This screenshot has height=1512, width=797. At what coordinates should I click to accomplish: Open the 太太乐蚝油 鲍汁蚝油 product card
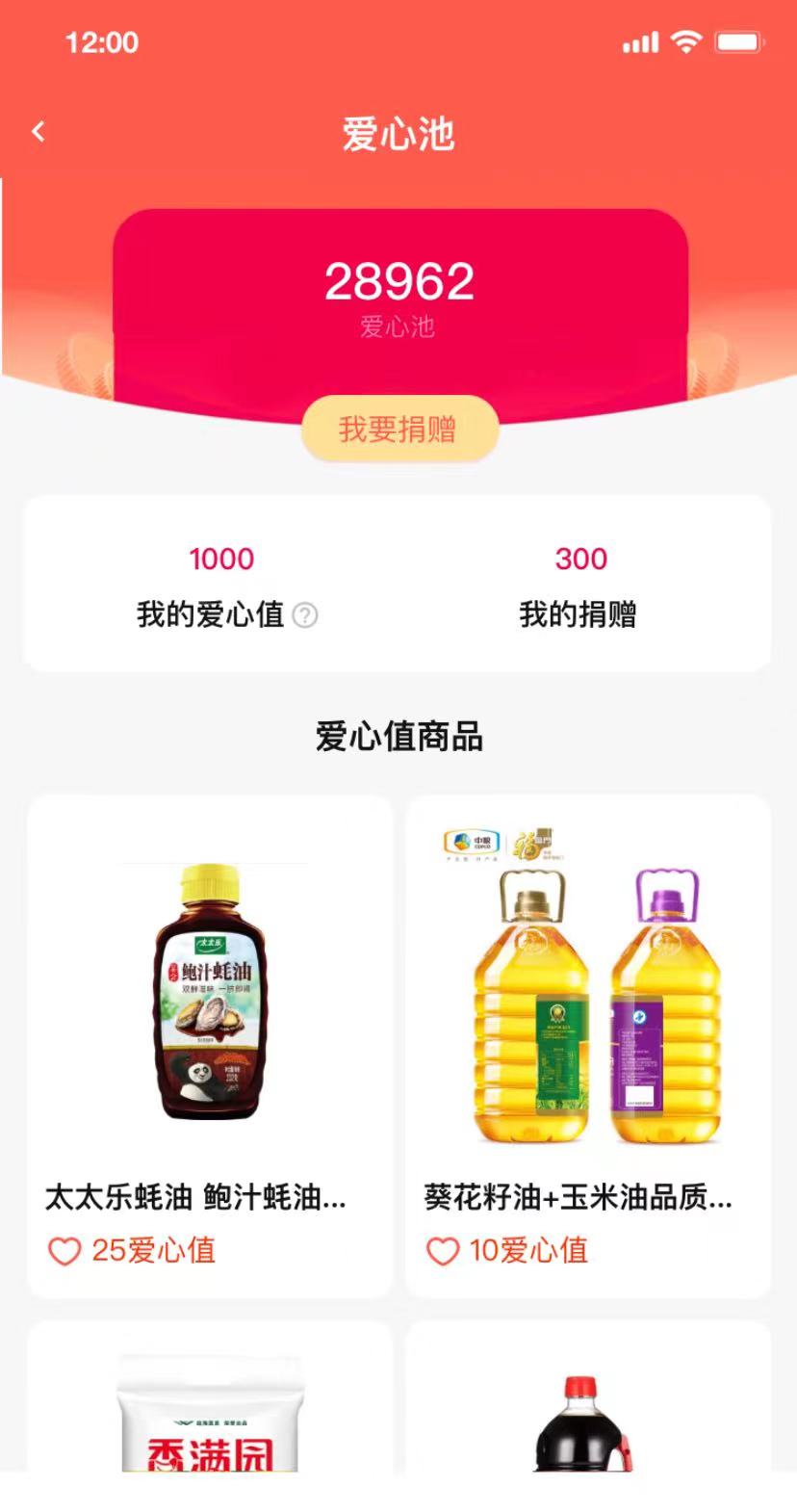point(210,1045)
